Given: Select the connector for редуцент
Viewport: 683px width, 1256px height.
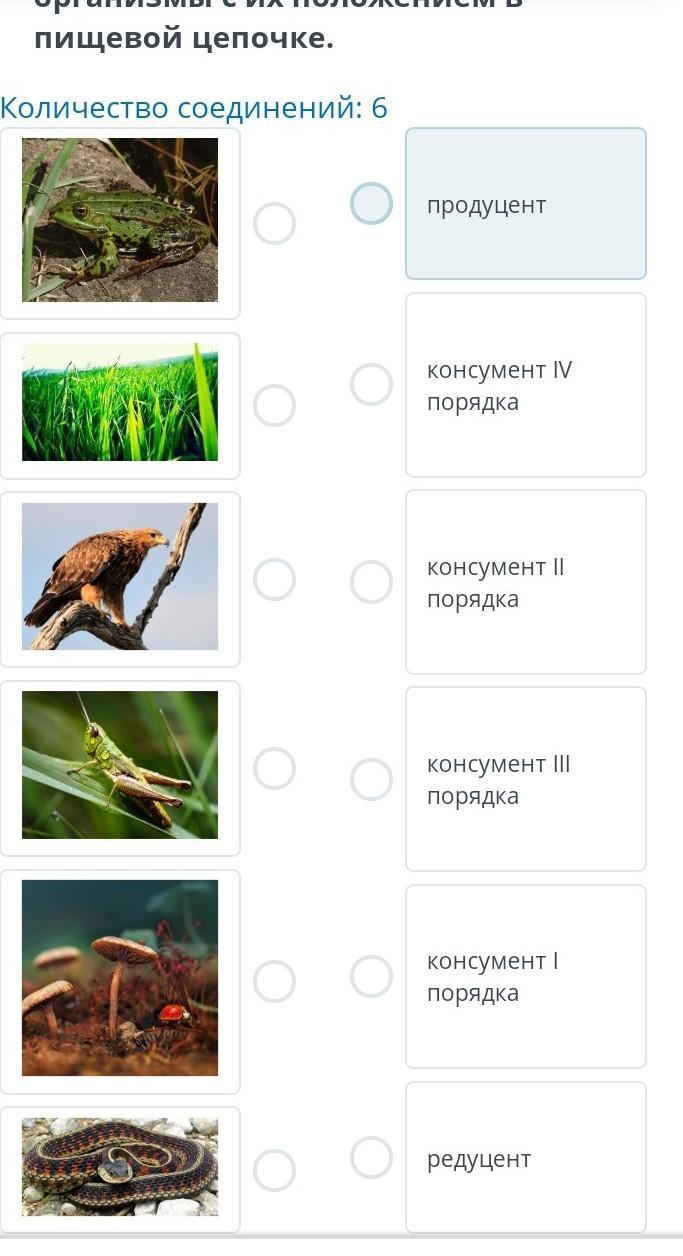Looking at the screenshot, I should pos(371,1157).
